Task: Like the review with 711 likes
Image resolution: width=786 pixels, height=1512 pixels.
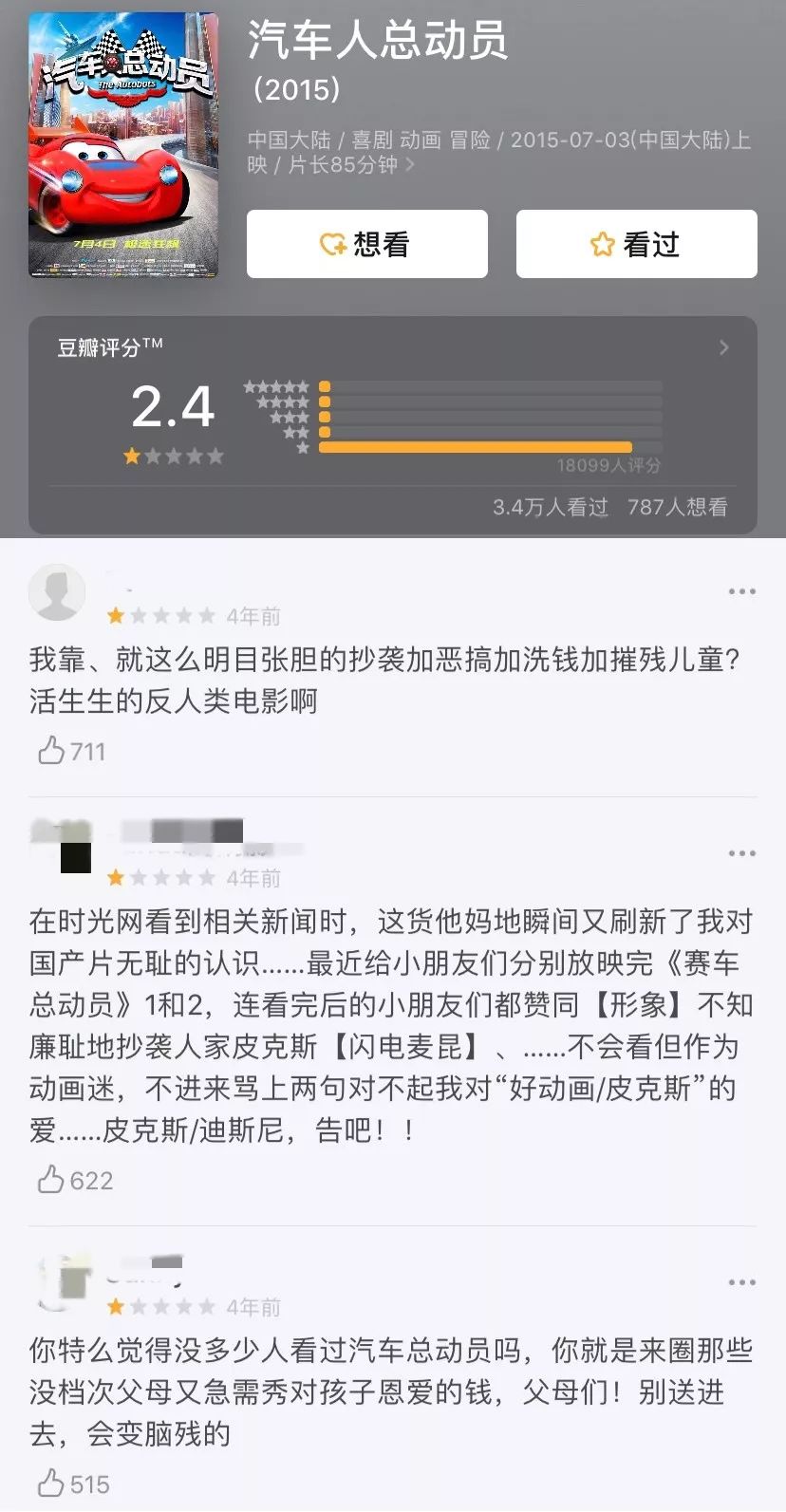Action: (x=53, y=751)
